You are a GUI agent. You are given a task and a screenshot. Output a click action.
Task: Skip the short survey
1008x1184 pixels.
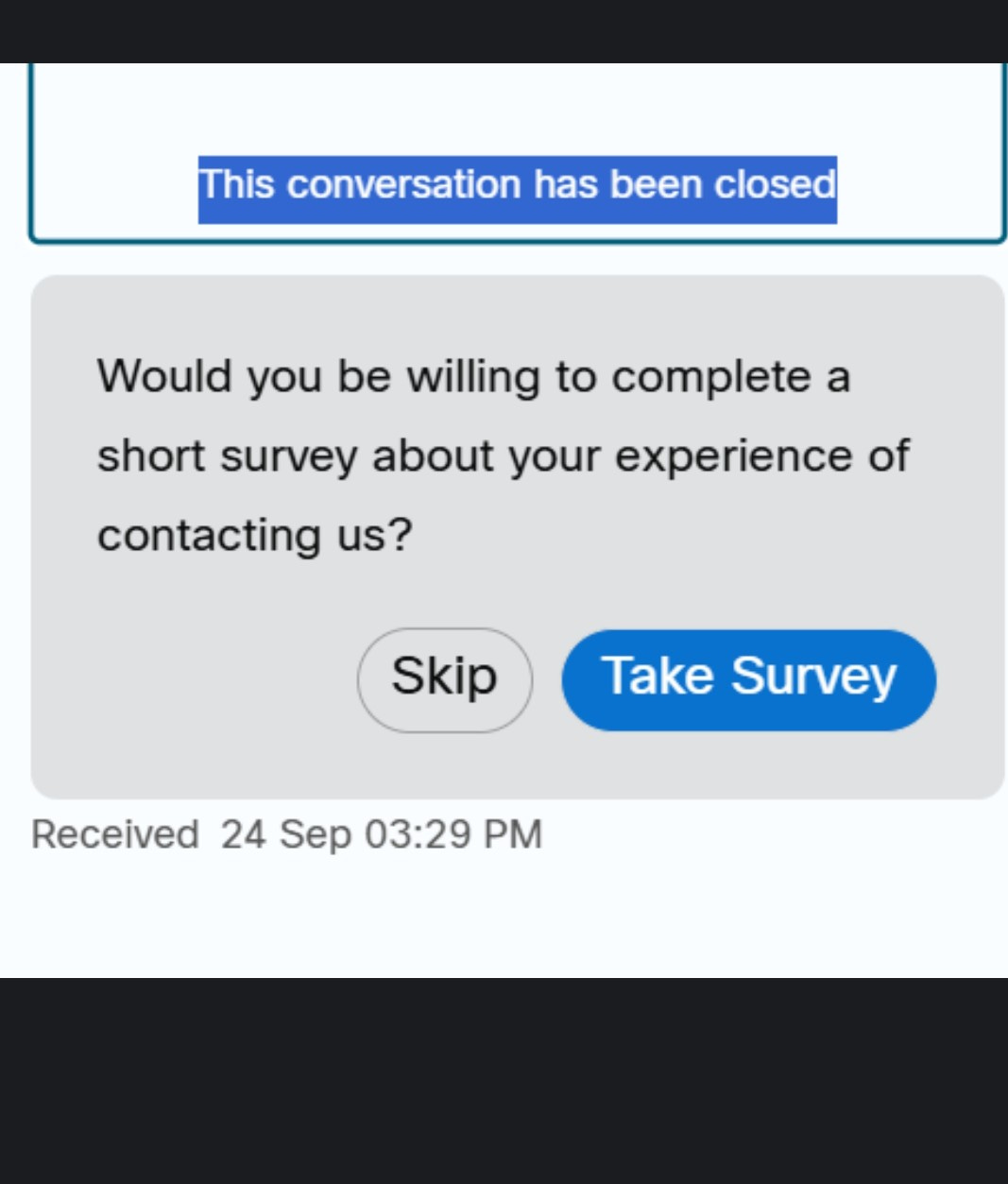[x=445, y=679]
